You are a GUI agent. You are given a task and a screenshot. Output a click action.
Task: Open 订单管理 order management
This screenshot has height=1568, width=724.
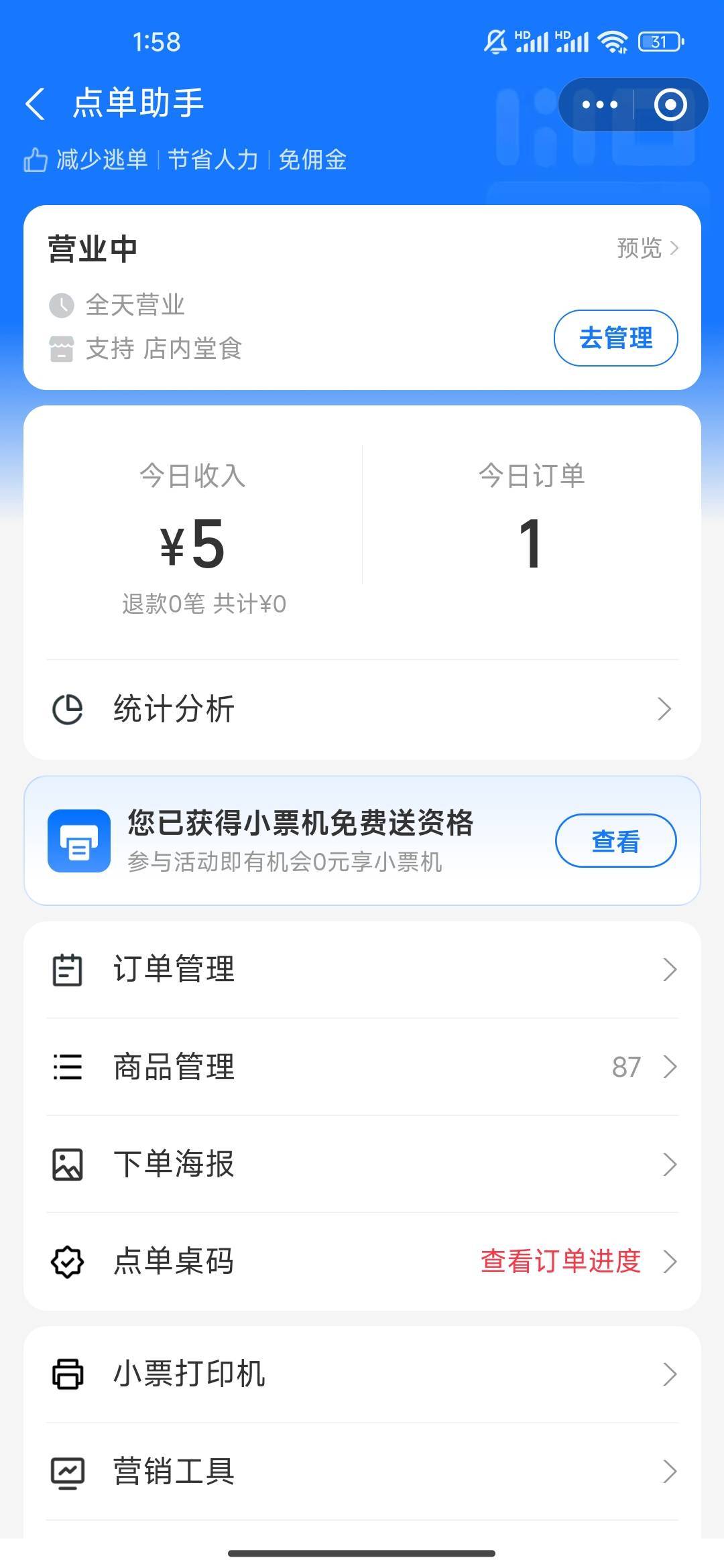[x=362, y=970]
